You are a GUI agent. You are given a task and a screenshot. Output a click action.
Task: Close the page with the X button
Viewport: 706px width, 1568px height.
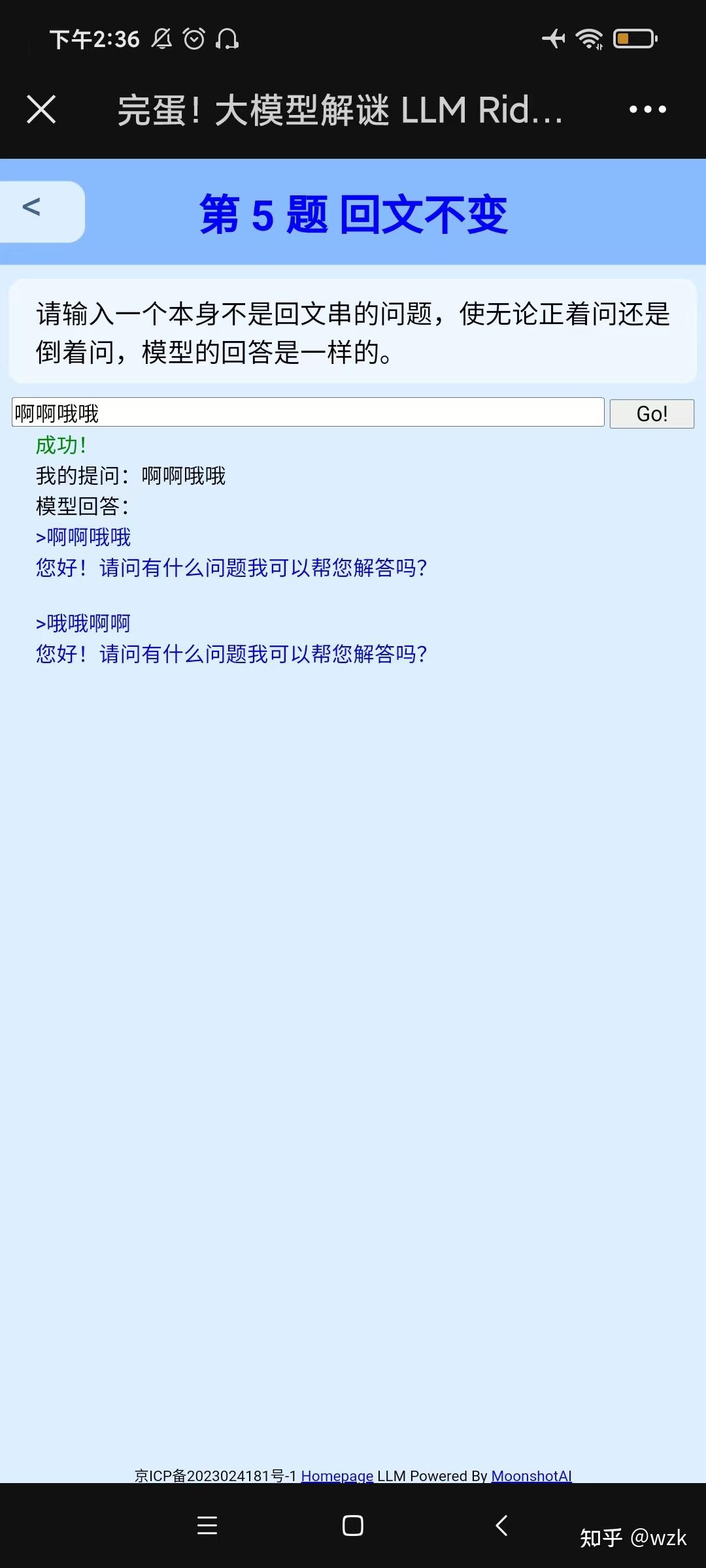click(x=41, y=110)
